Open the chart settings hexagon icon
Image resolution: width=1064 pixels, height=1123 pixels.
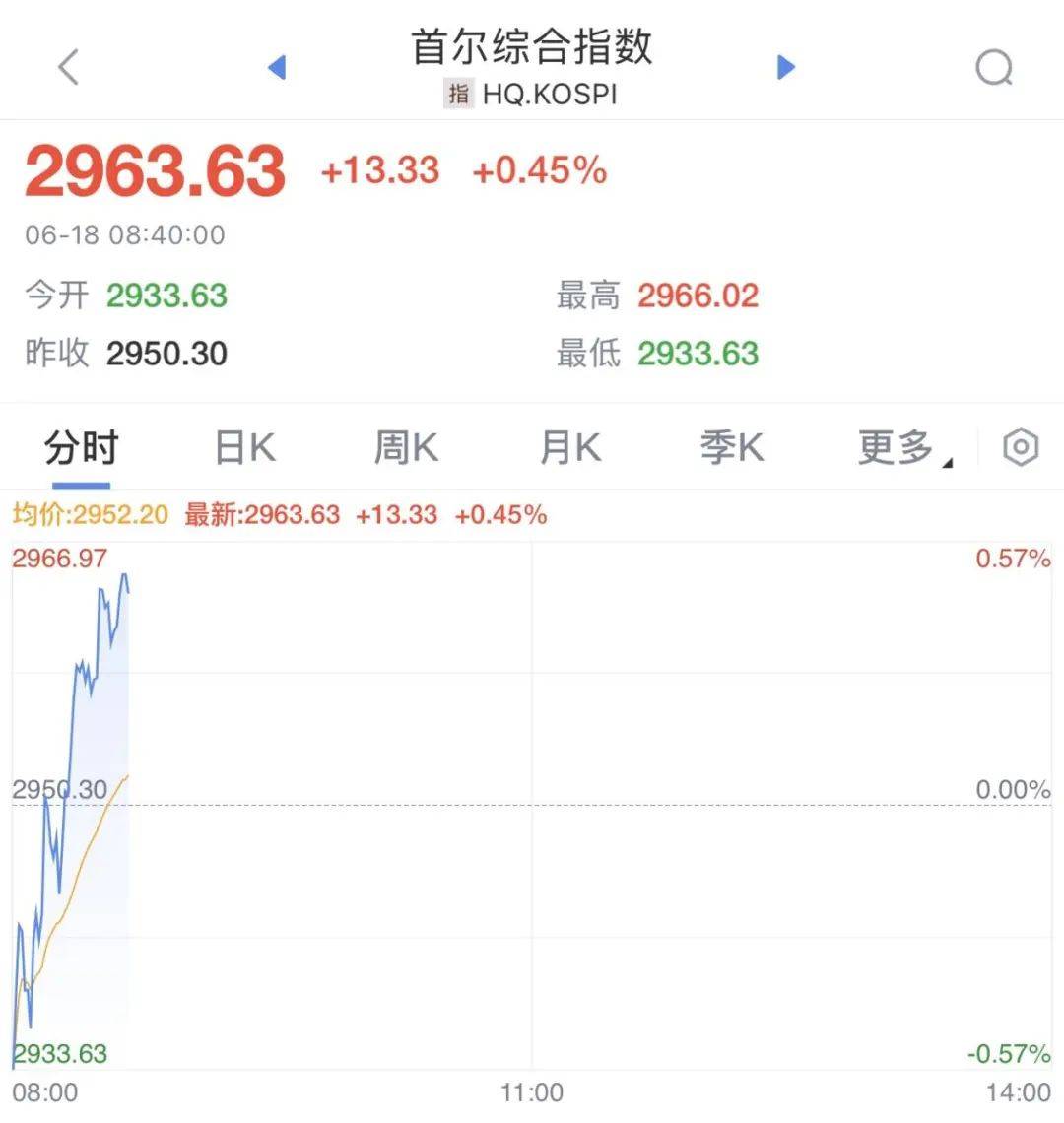(x=1021, y=448)
